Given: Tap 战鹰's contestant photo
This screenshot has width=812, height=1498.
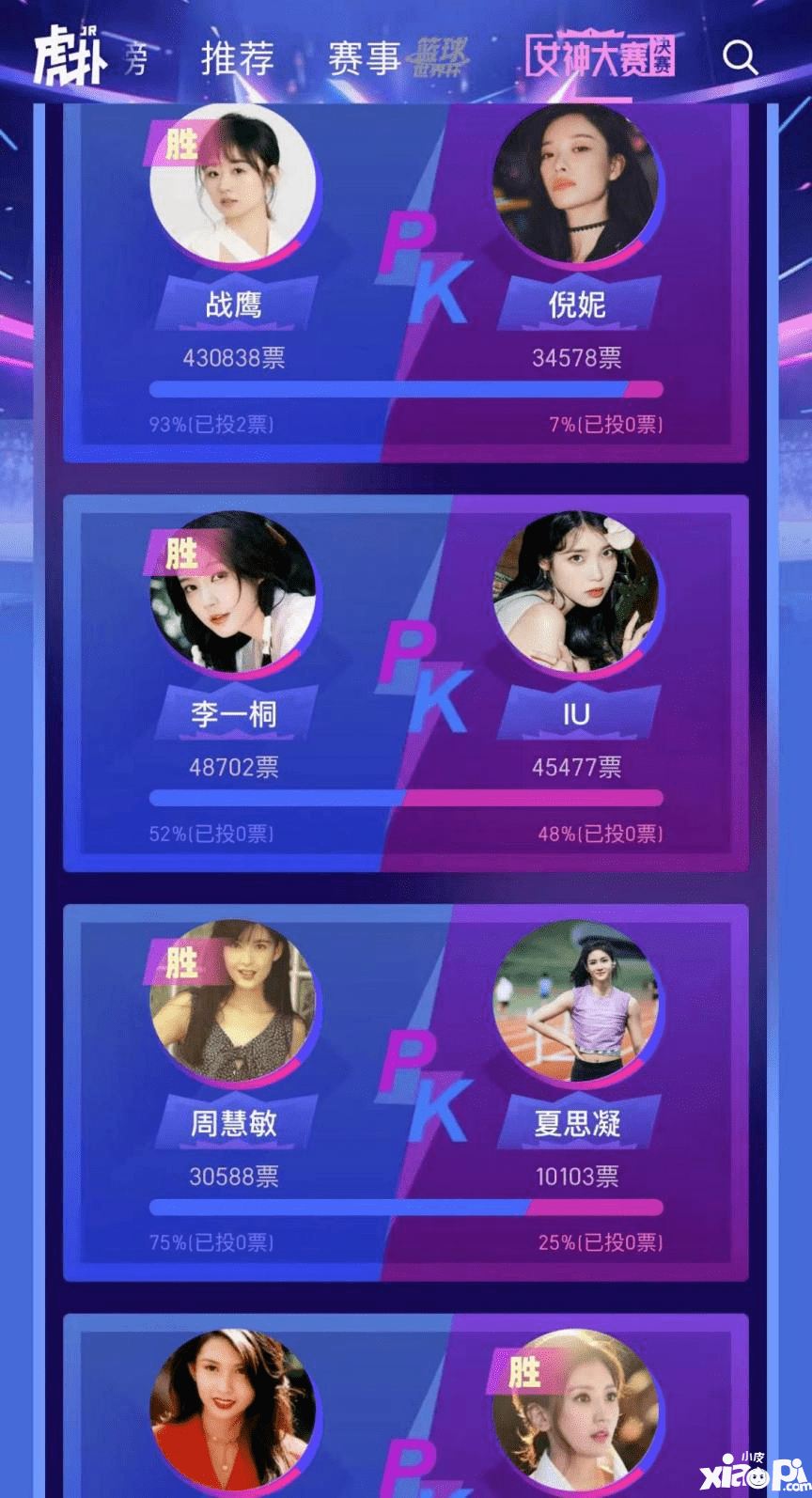Looking at the screenshot, I should [x=233, y=184].
